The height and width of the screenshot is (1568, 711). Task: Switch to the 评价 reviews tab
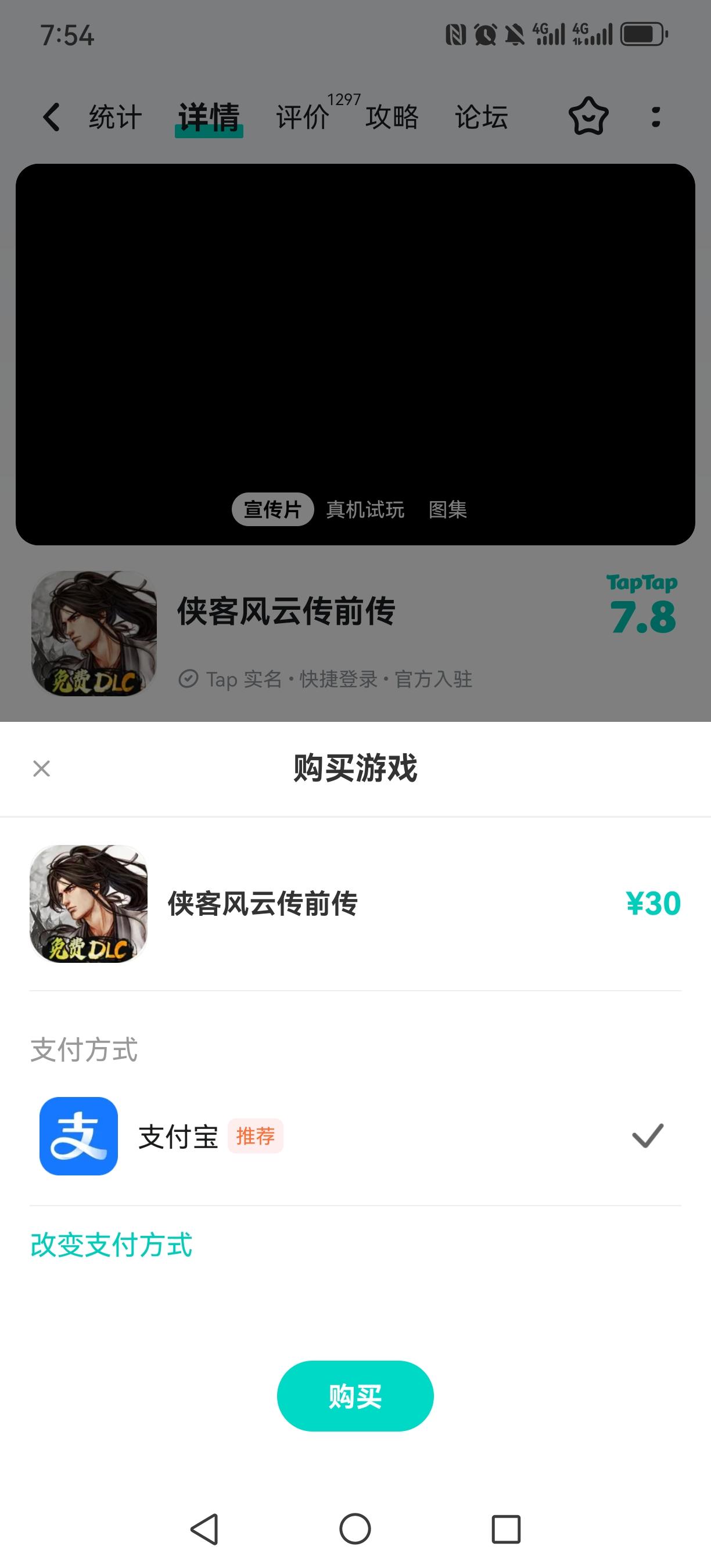tap(303, 116)
